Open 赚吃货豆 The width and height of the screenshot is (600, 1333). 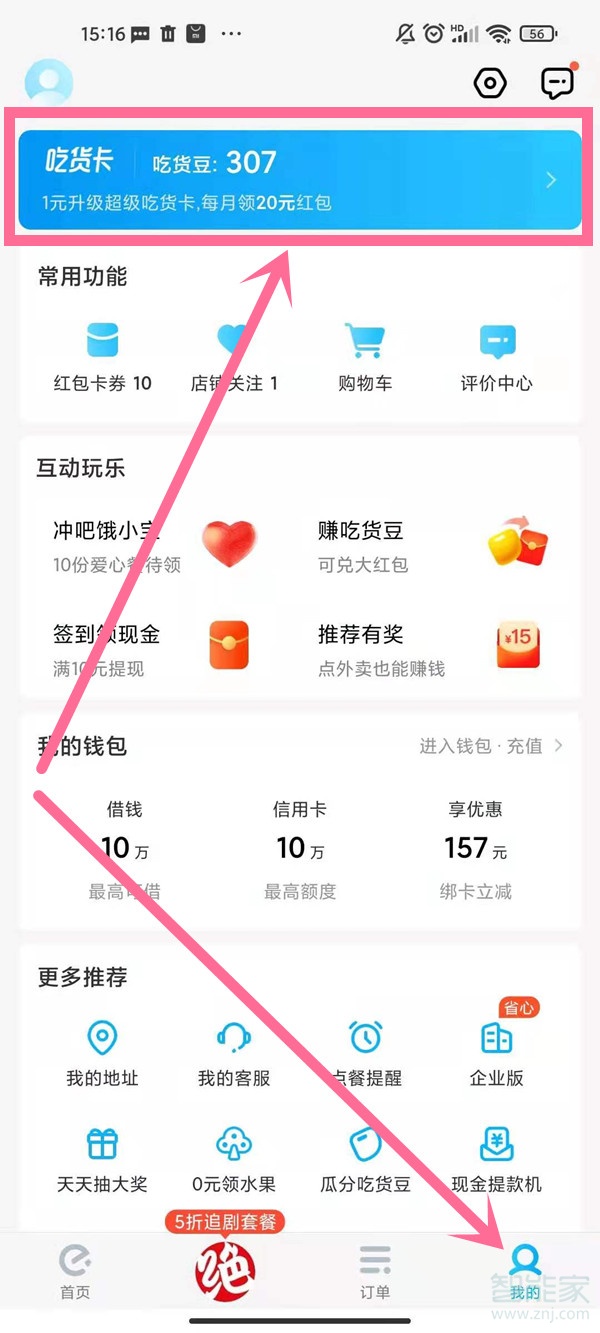(x=430, y=544)
